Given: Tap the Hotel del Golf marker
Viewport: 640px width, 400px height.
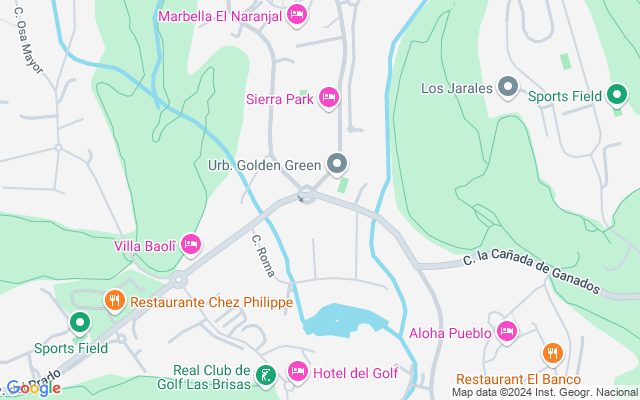Looking at the screenshot, I should click(x=298, y=372).
